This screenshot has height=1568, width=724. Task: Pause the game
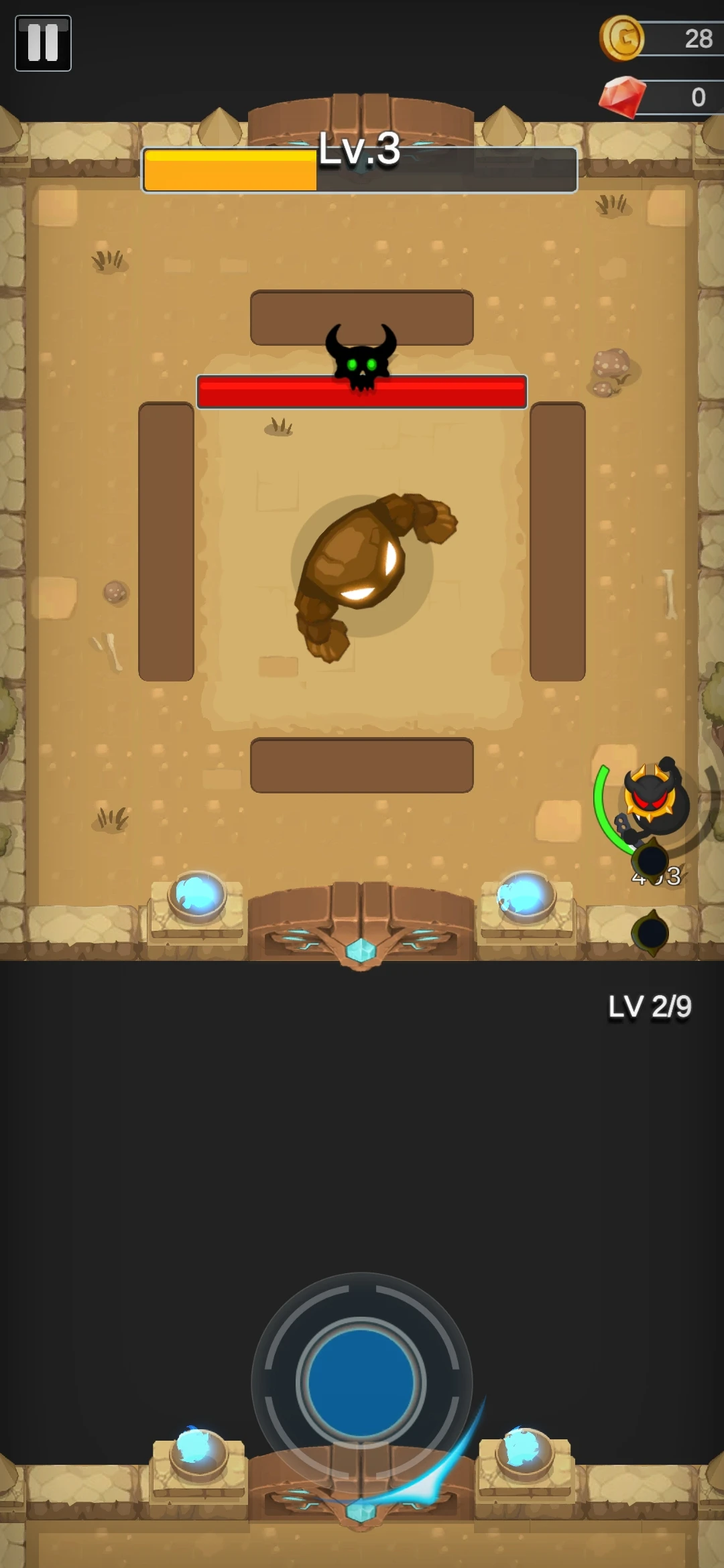[43, 43]
